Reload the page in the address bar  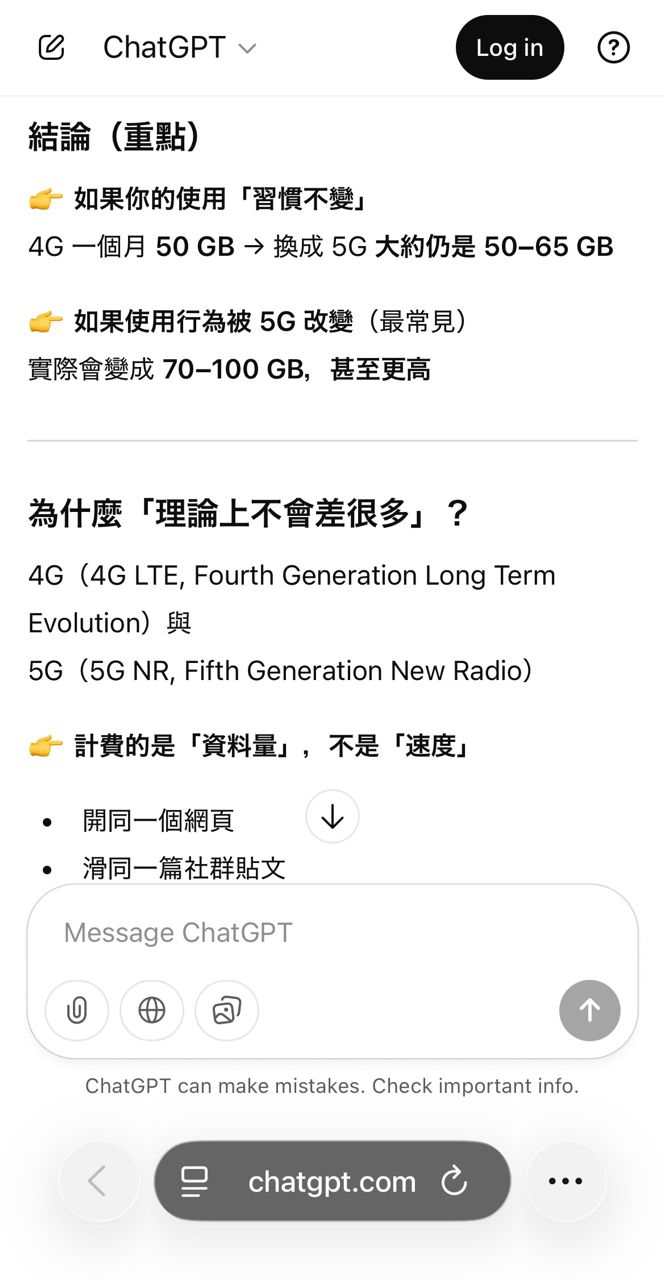point(455,1181)
